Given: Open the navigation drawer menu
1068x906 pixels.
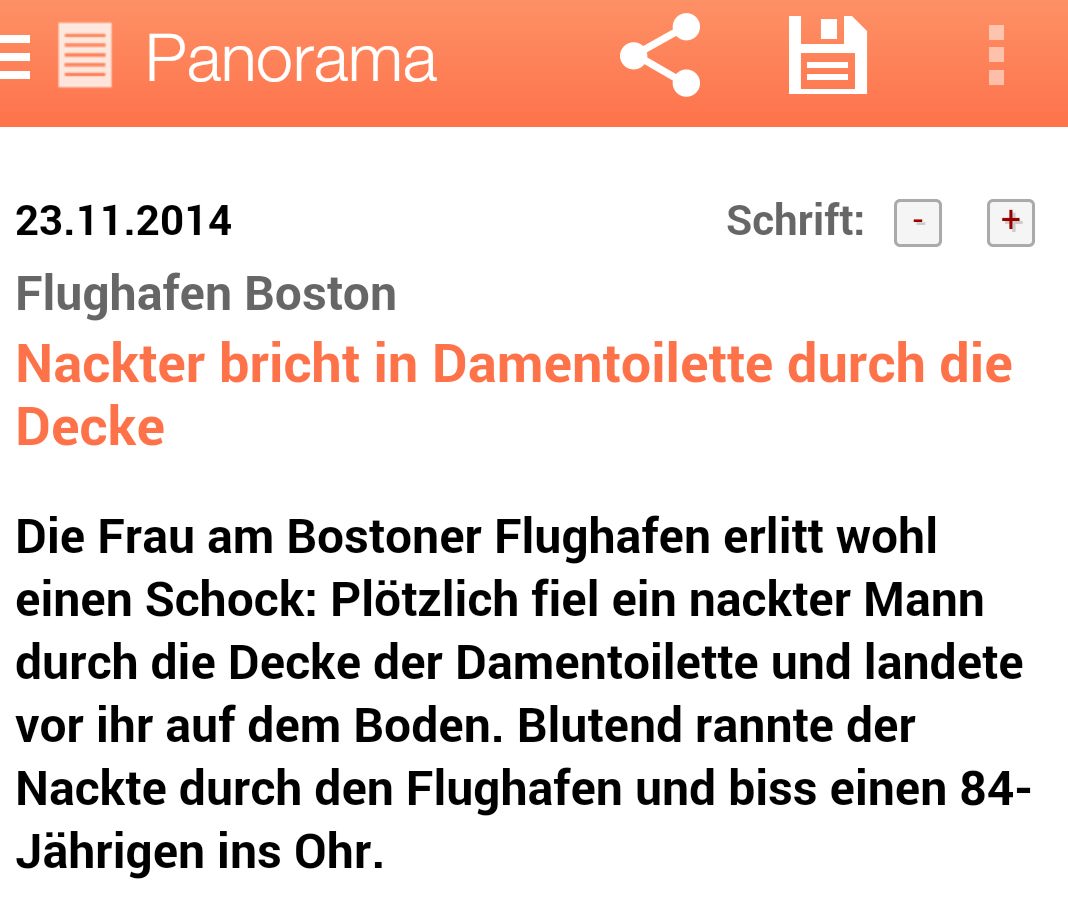Looking at the screenshot, I should (x=16, y=57).
